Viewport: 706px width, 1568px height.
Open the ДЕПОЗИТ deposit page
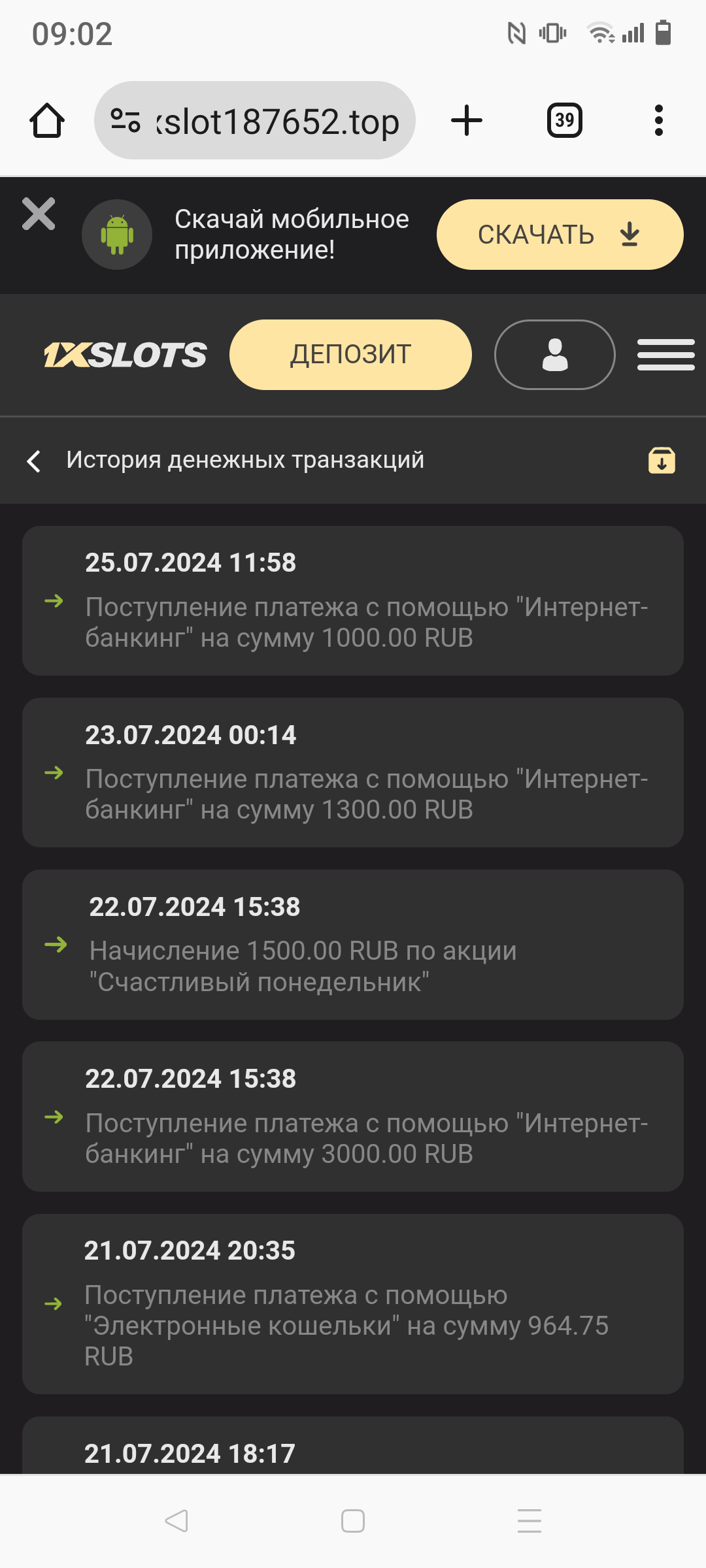point(350,355)
